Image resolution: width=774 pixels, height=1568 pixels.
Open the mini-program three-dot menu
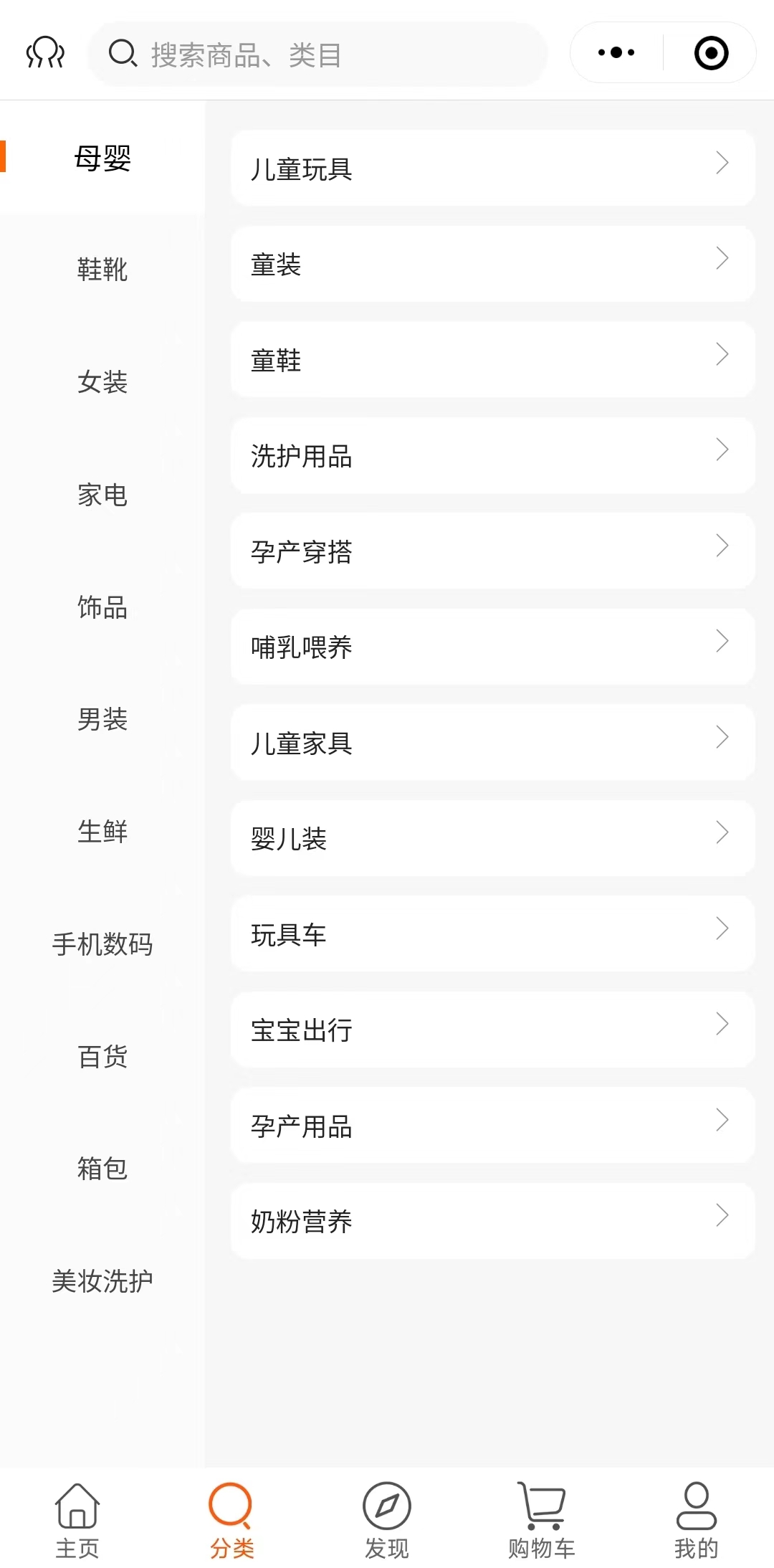pos(616,53)
